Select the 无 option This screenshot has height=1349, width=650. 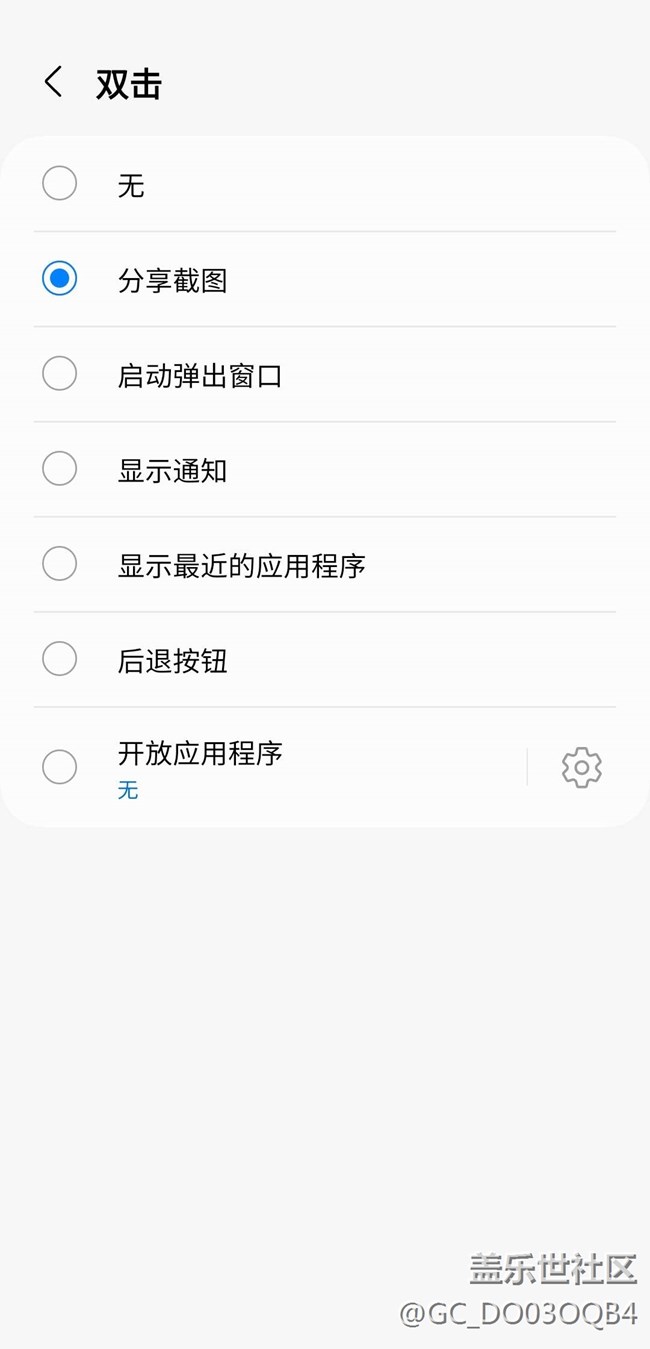[60, 184]
